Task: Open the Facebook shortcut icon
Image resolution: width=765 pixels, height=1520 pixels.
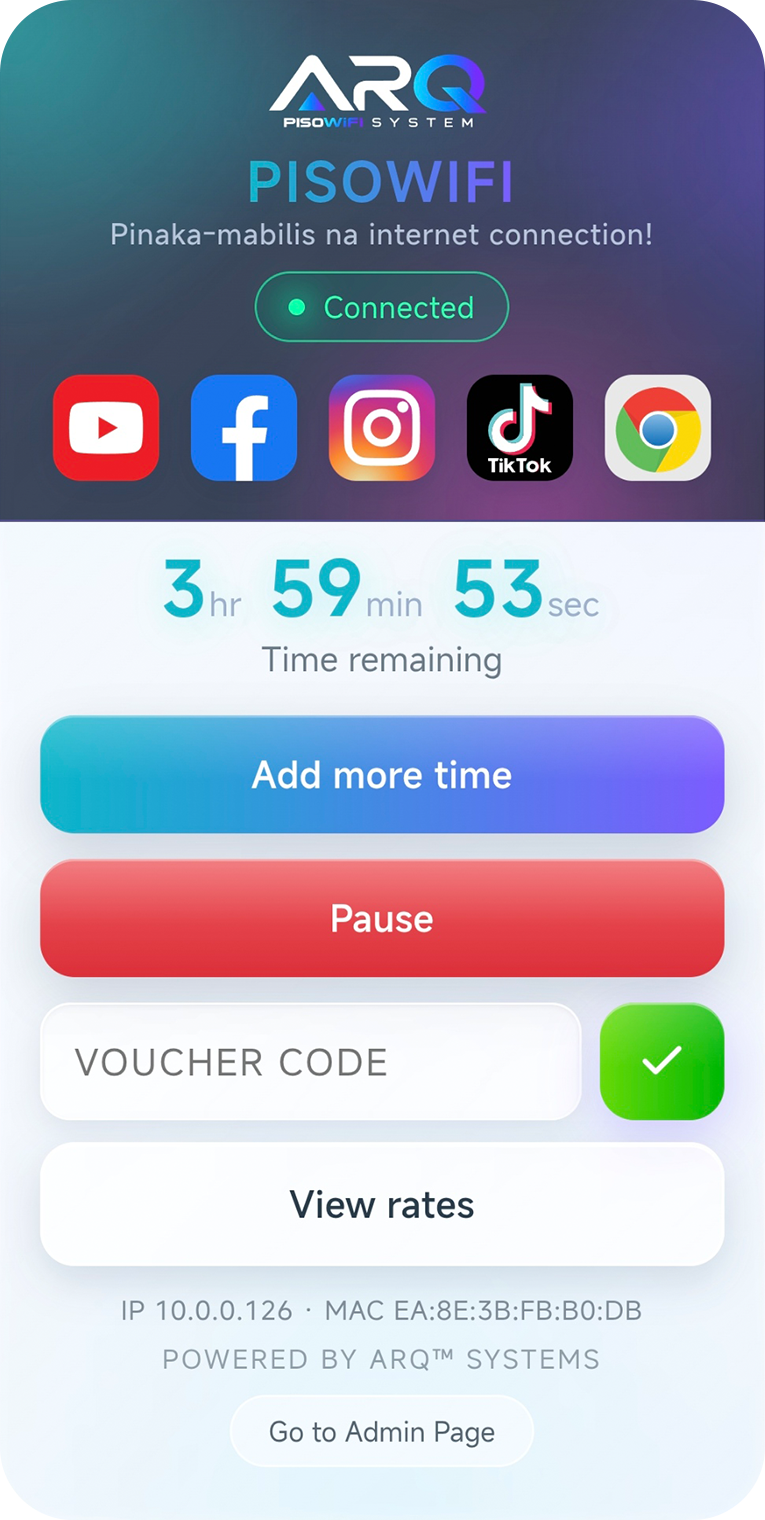Action: (x=244, y=428)
